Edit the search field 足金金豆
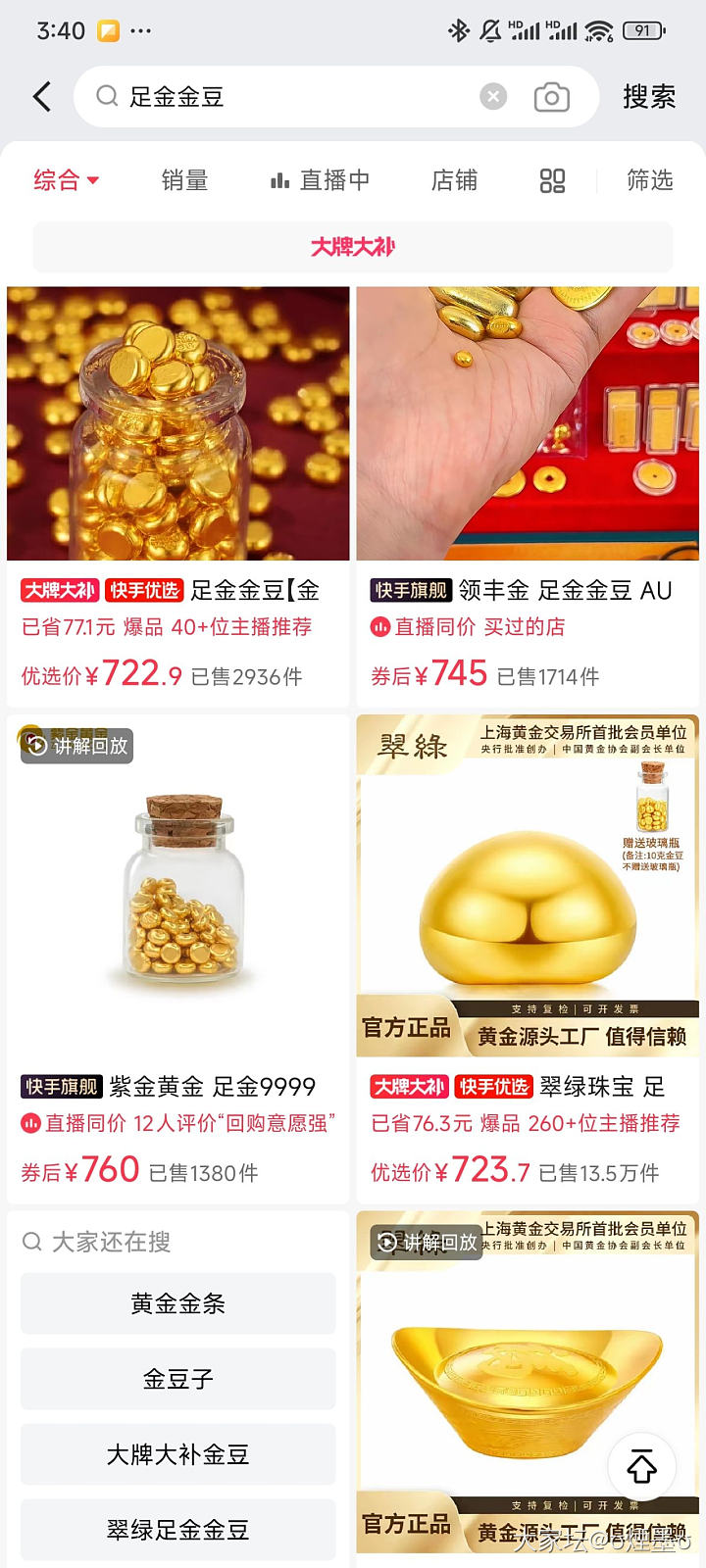706x1568 pixels. [x=294, y=97]
